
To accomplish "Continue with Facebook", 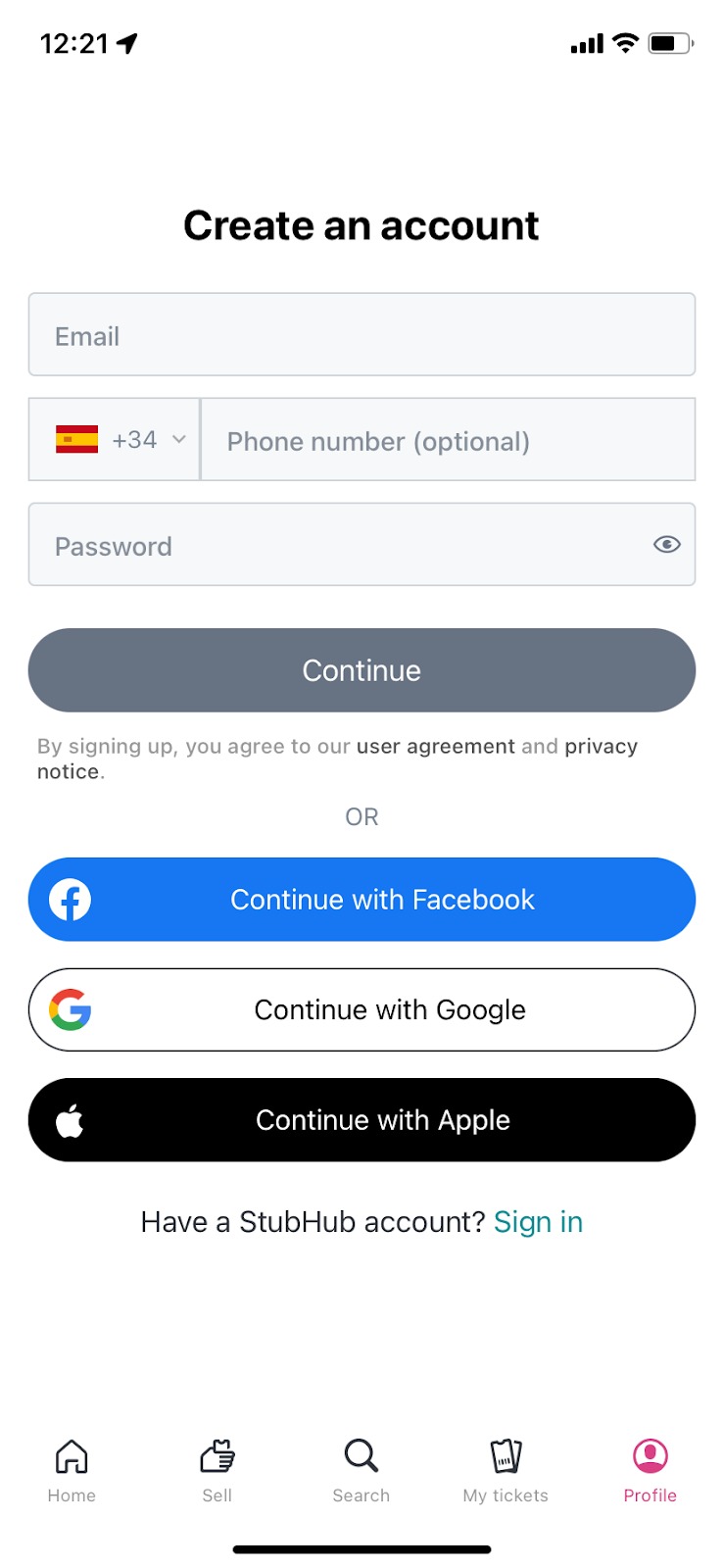I will (x=362, y=900).
